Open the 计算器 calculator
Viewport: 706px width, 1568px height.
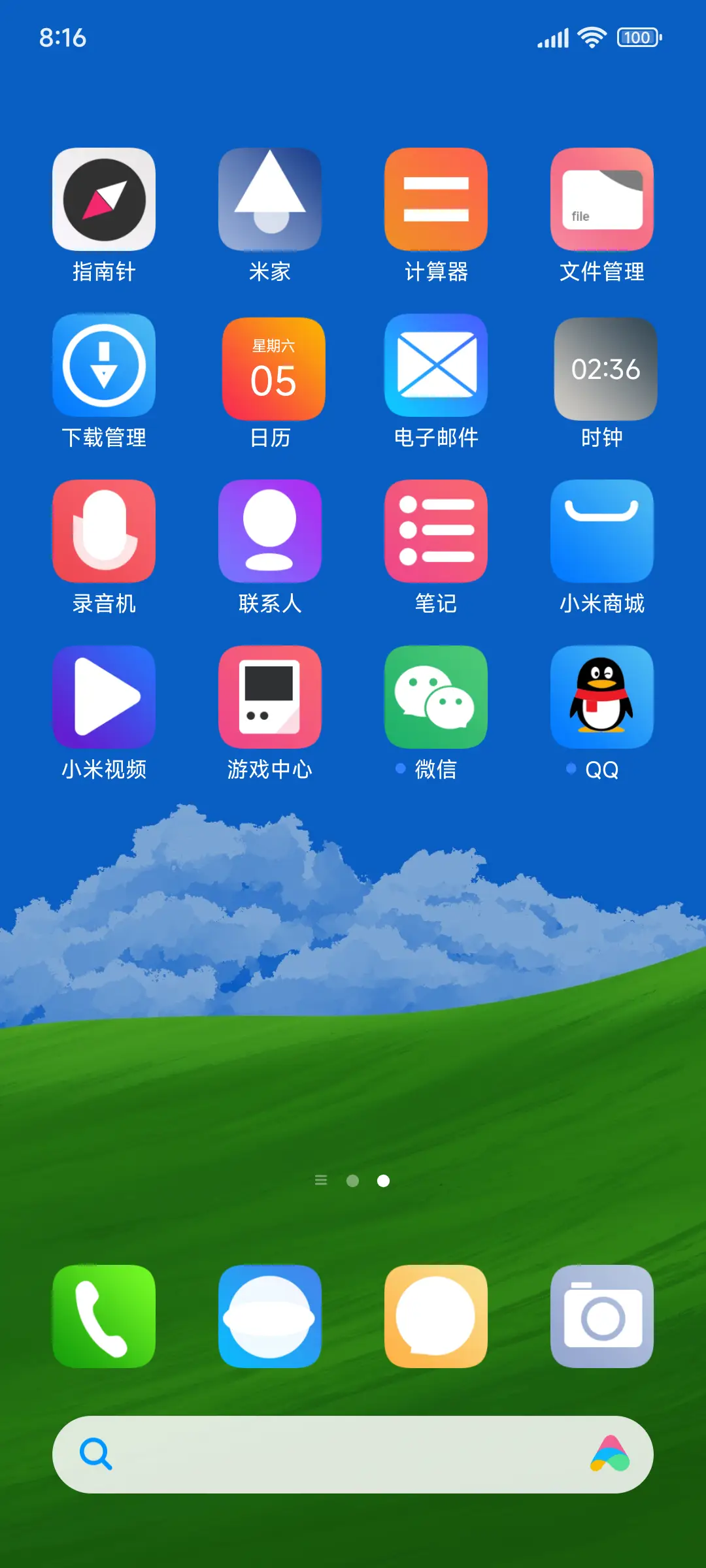tap(436, 199)
